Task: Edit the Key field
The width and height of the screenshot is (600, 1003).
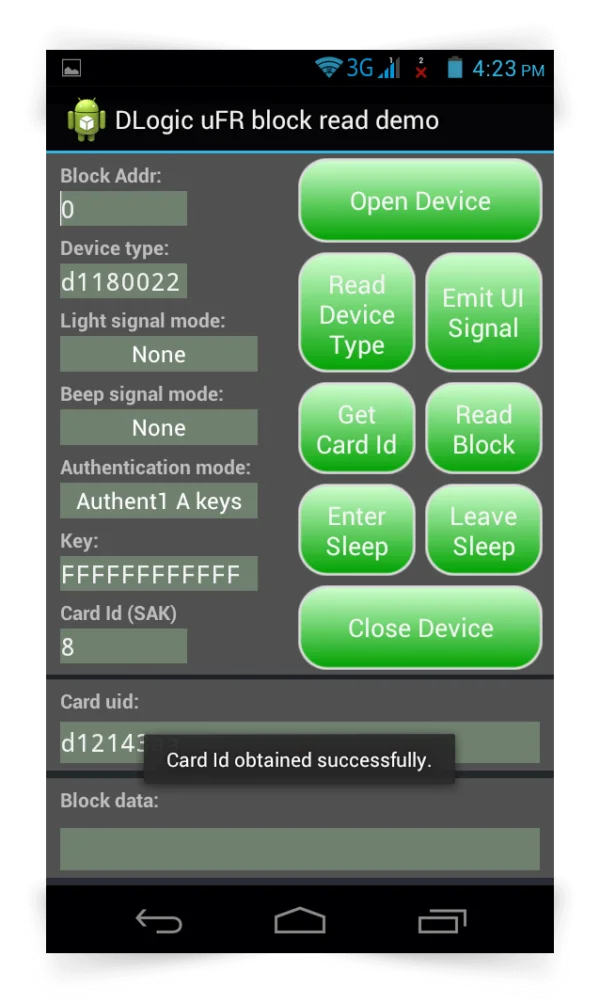Action: click(159, 574)
